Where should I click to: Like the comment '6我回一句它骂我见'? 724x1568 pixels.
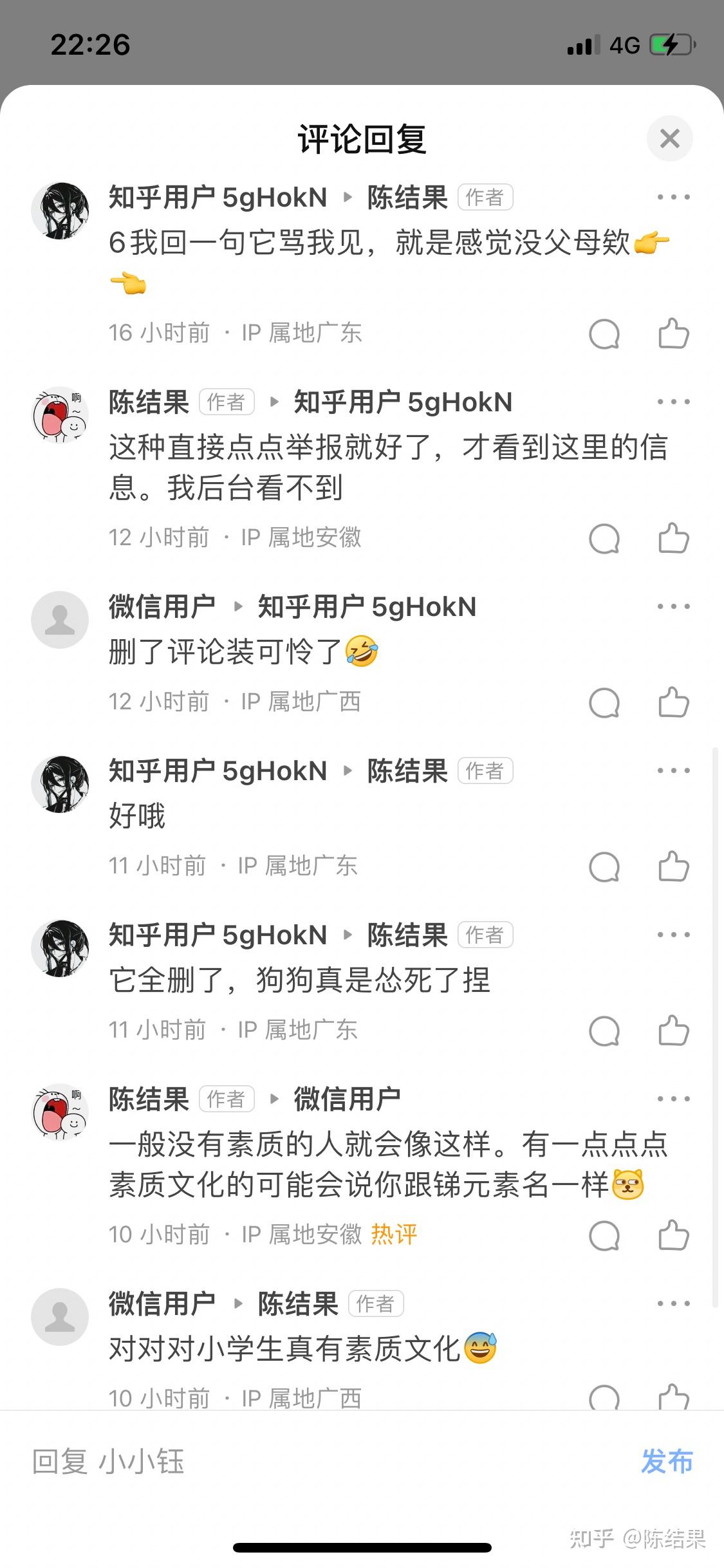(x=674, y=333)
